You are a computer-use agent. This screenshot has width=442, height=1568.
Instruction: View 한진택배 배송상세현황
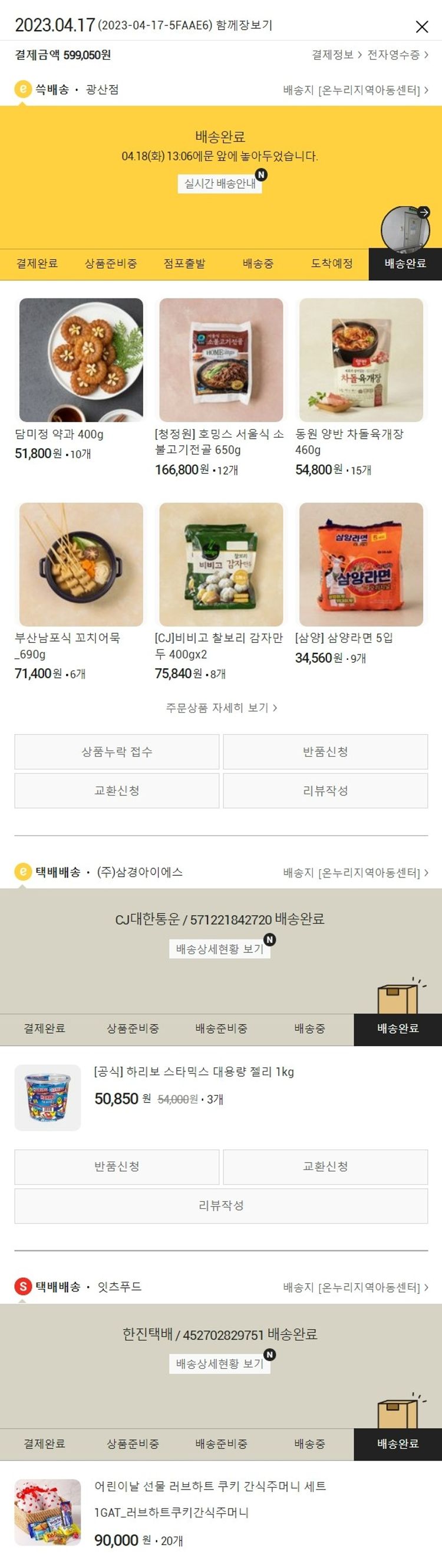click(x=219, y=1364)
